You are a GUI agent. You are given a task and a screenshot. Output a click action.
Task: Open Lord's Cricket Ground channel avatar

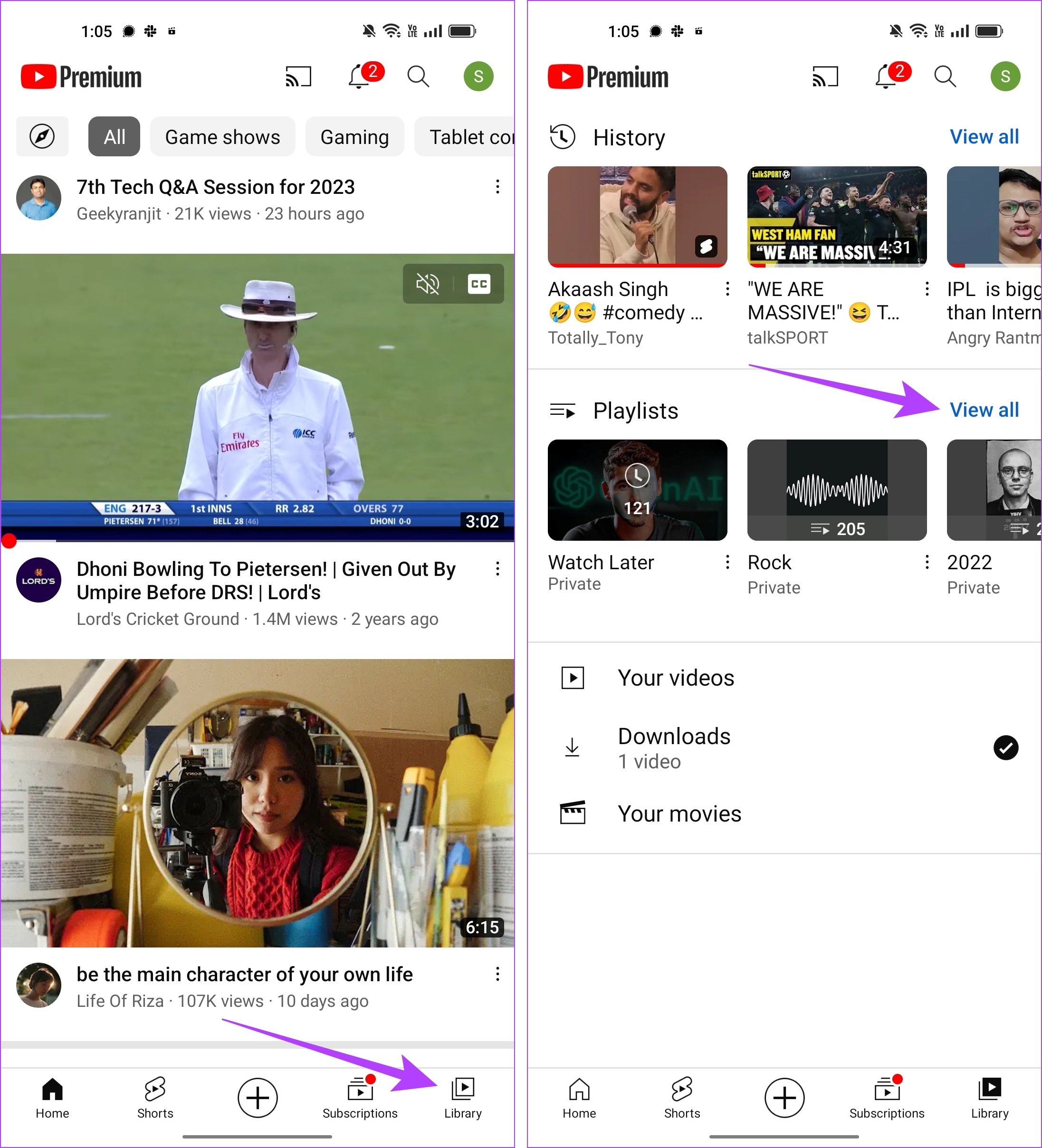(x=38, y=580)
